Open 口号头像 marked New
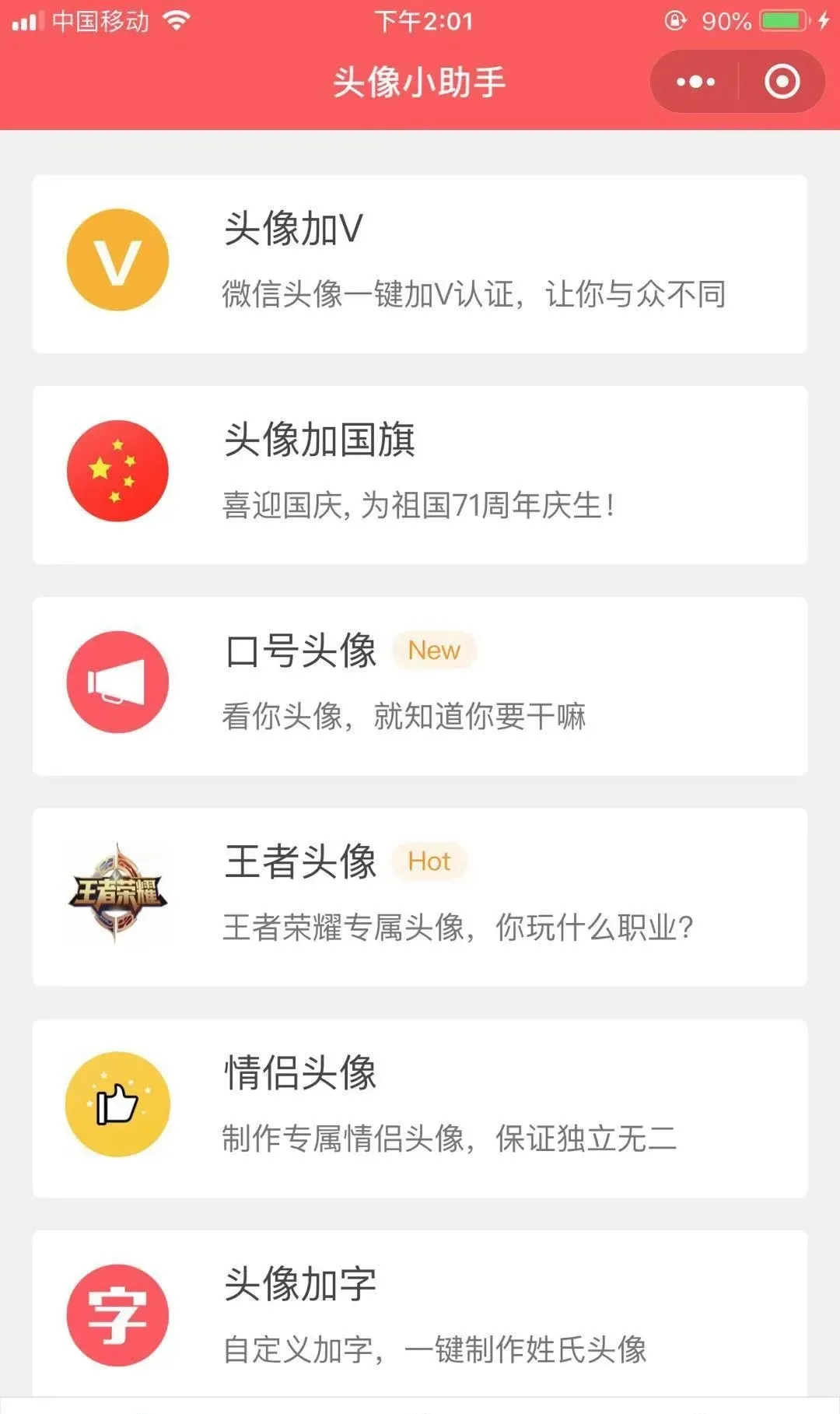840x1414 pixels. coord(420,686)
